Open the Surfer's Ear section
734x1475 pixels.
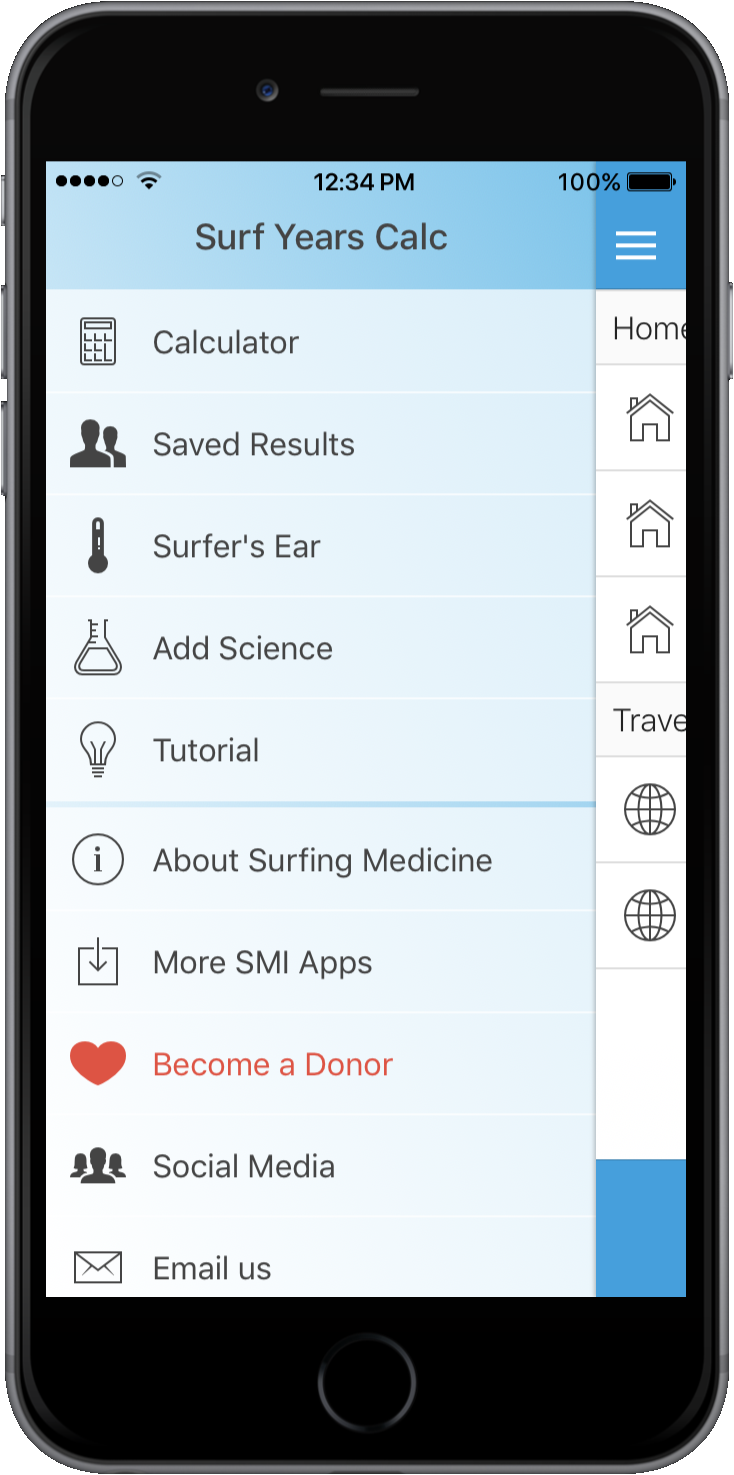pos(320,546)
